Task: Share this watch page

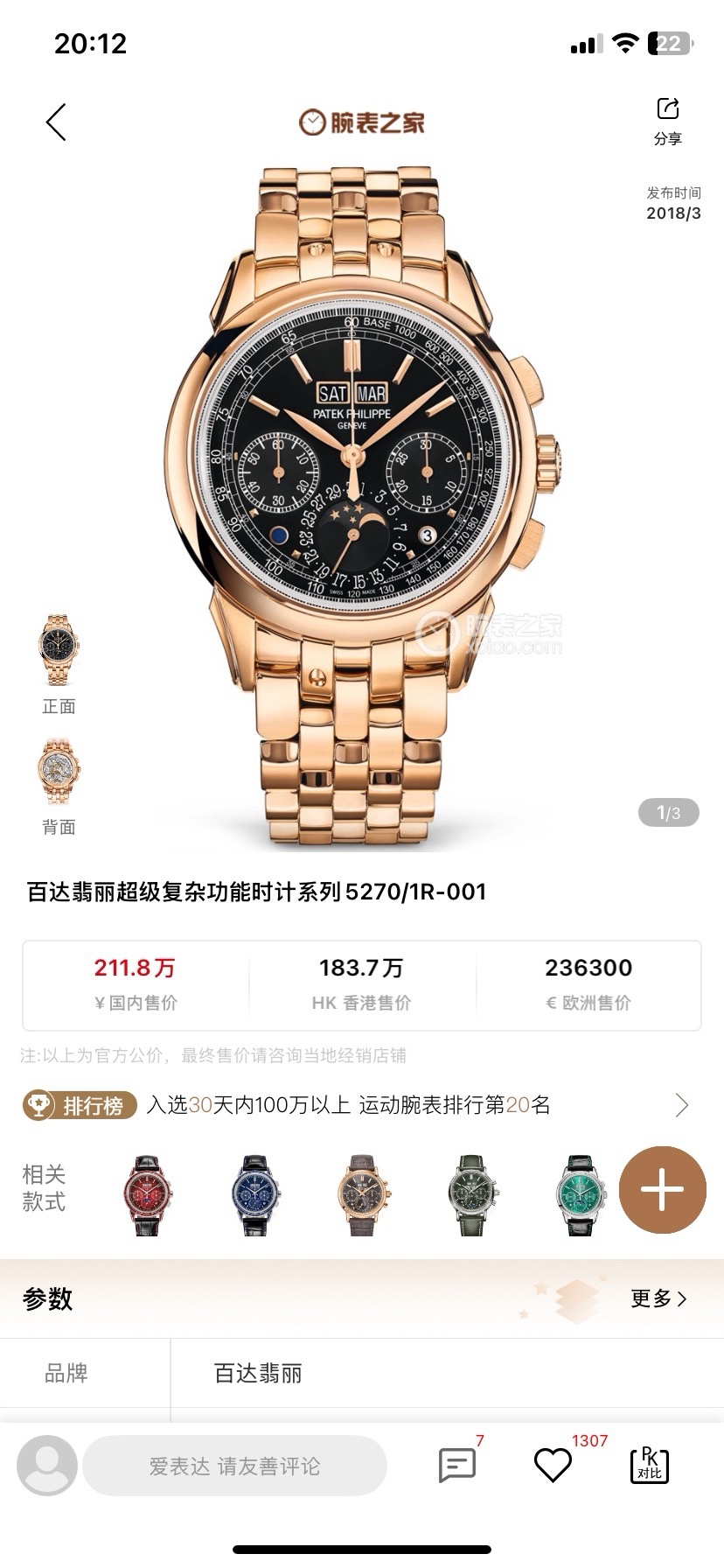Action: [x=667, y=121]
